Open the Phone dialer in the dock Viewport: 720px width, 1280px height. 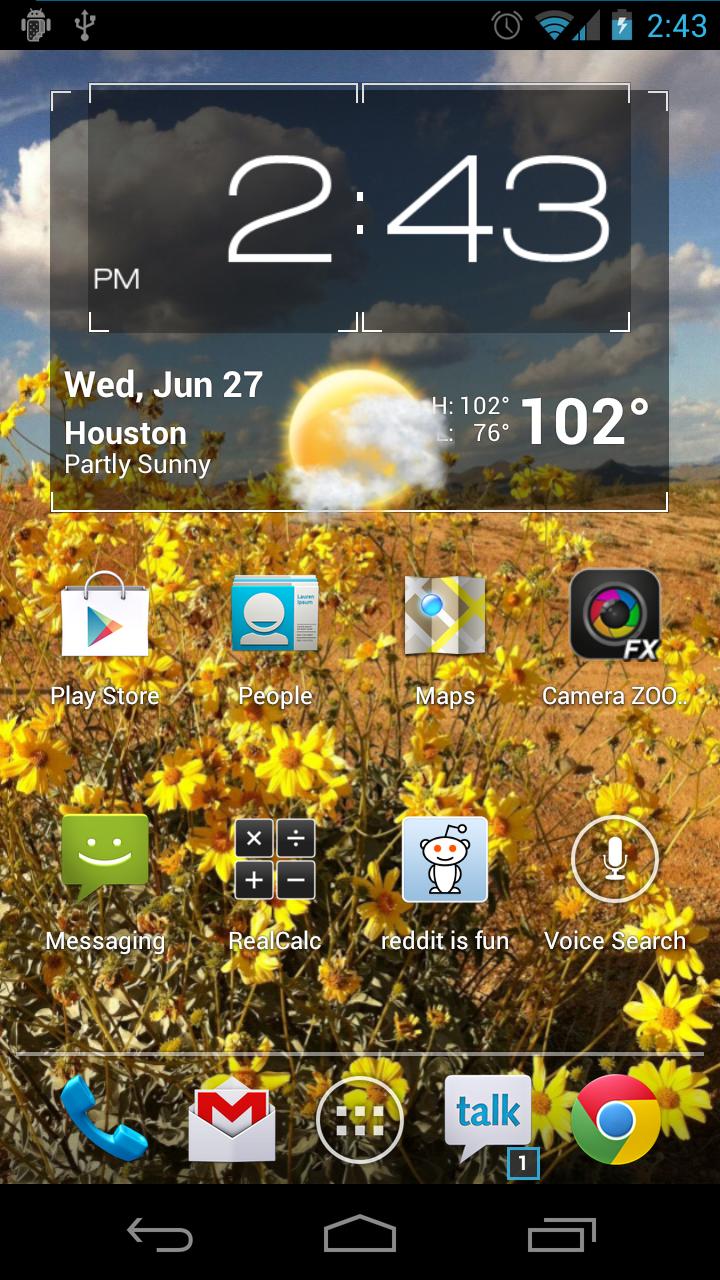click(103, 1120)
